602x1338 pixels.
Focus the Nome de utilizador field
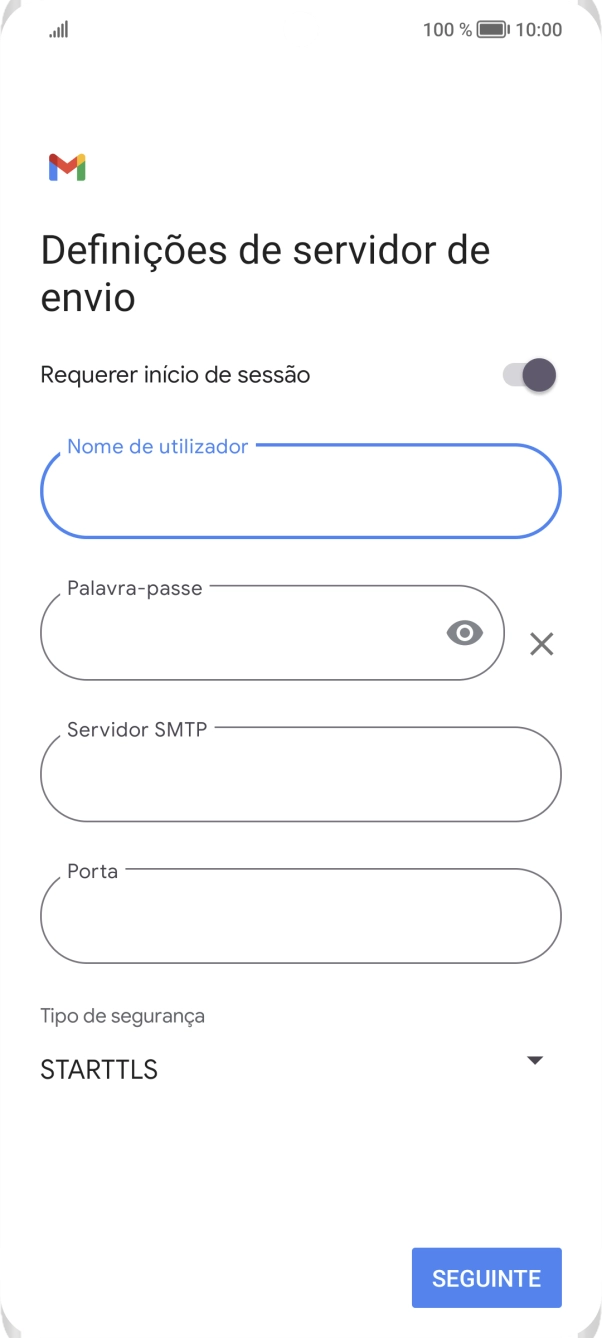click(300, 492)
